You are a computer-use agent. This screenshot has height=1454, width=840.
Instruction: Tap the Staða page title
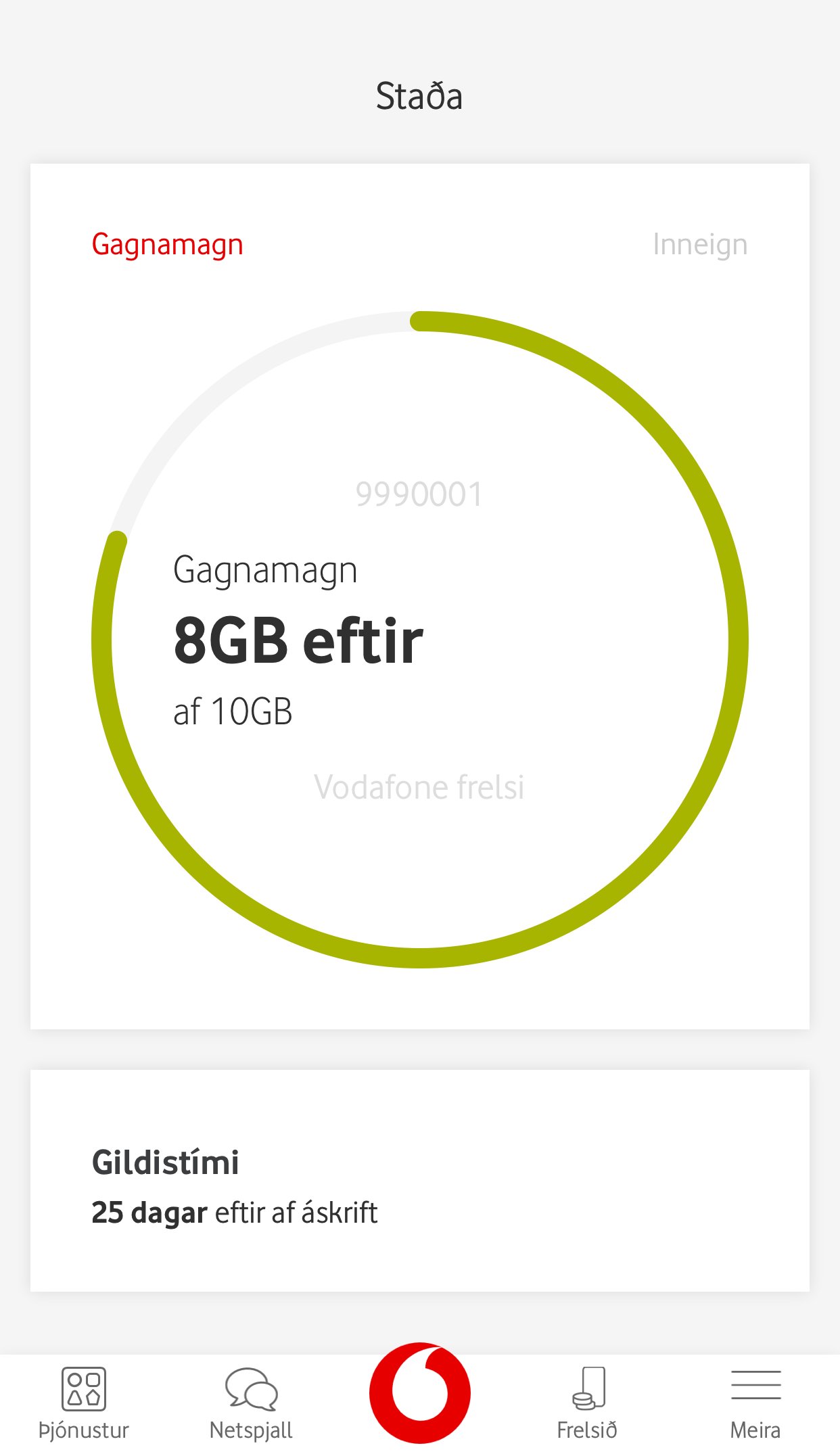pos(419,95)
